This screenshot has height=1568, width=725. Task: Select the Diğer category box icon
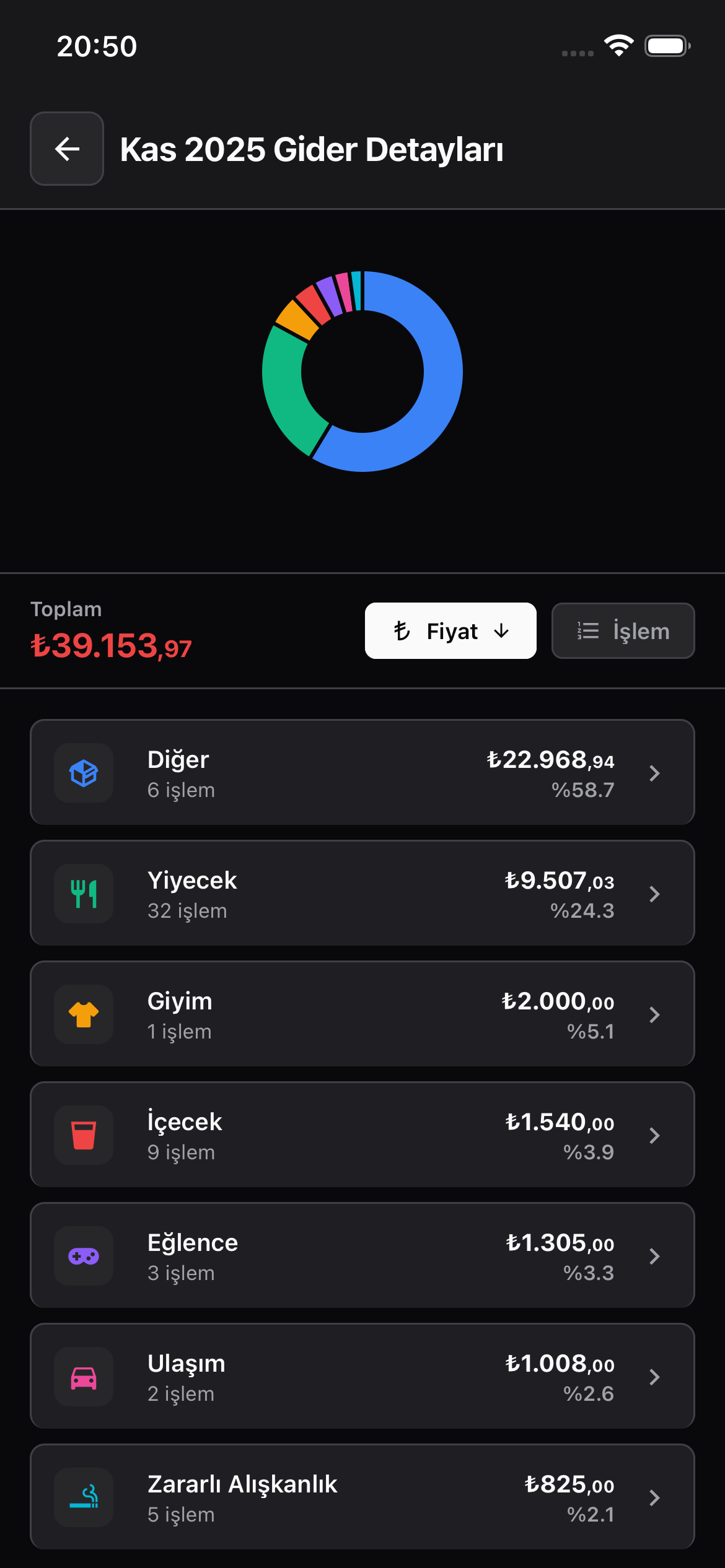(84, 773)
